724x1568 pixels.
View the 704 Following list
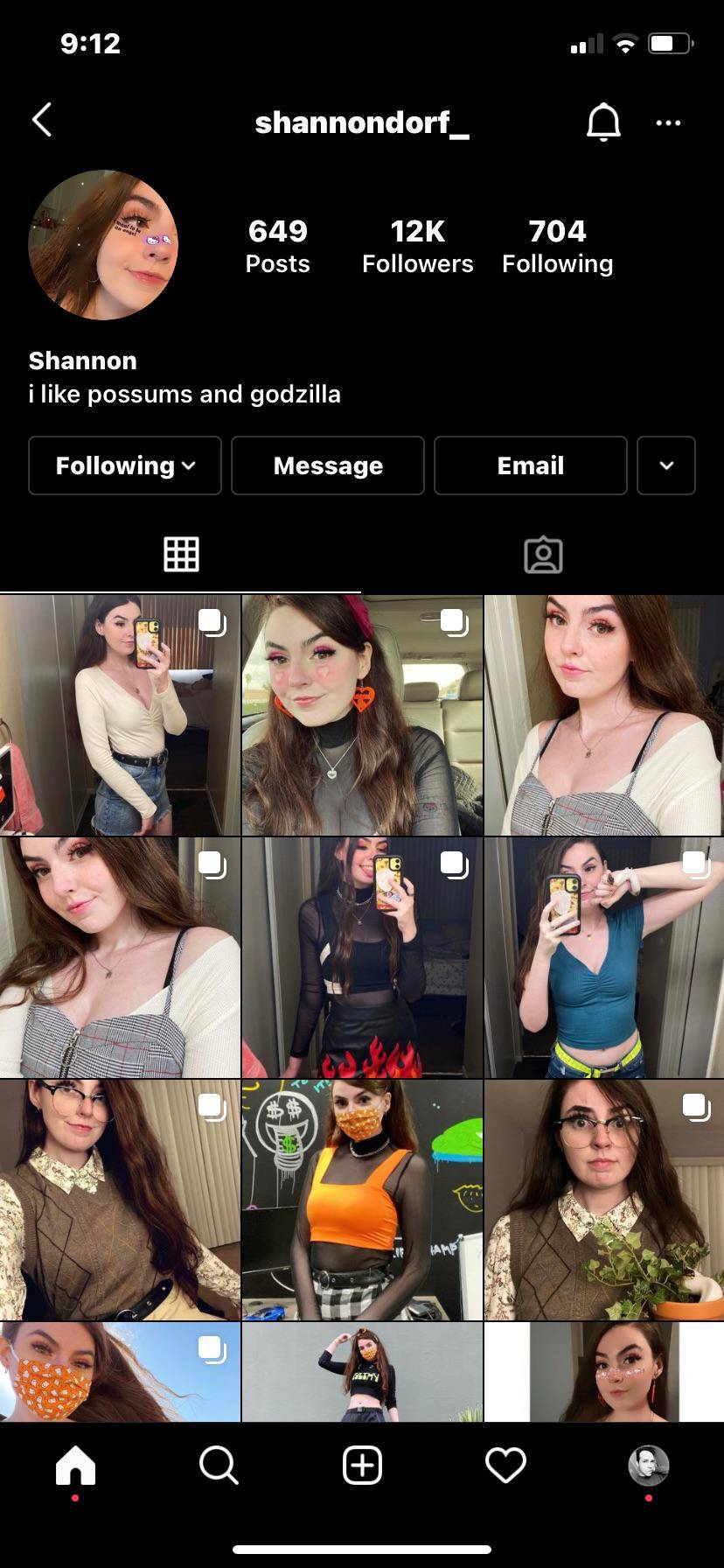557,246
